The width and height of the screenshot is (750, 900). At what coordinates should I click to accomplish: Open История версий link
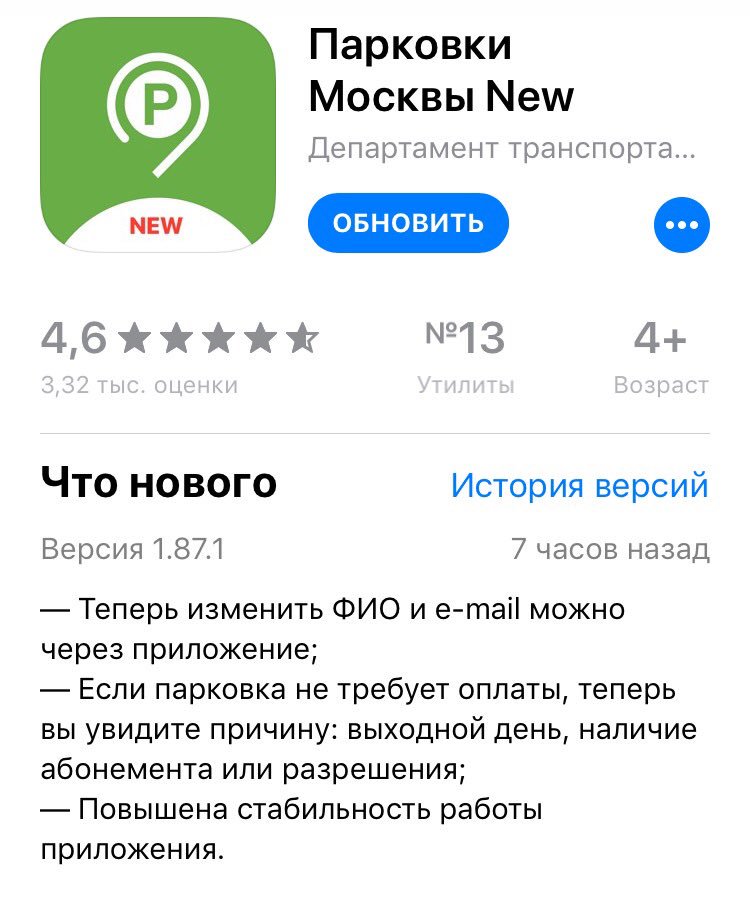click(579, 485)
